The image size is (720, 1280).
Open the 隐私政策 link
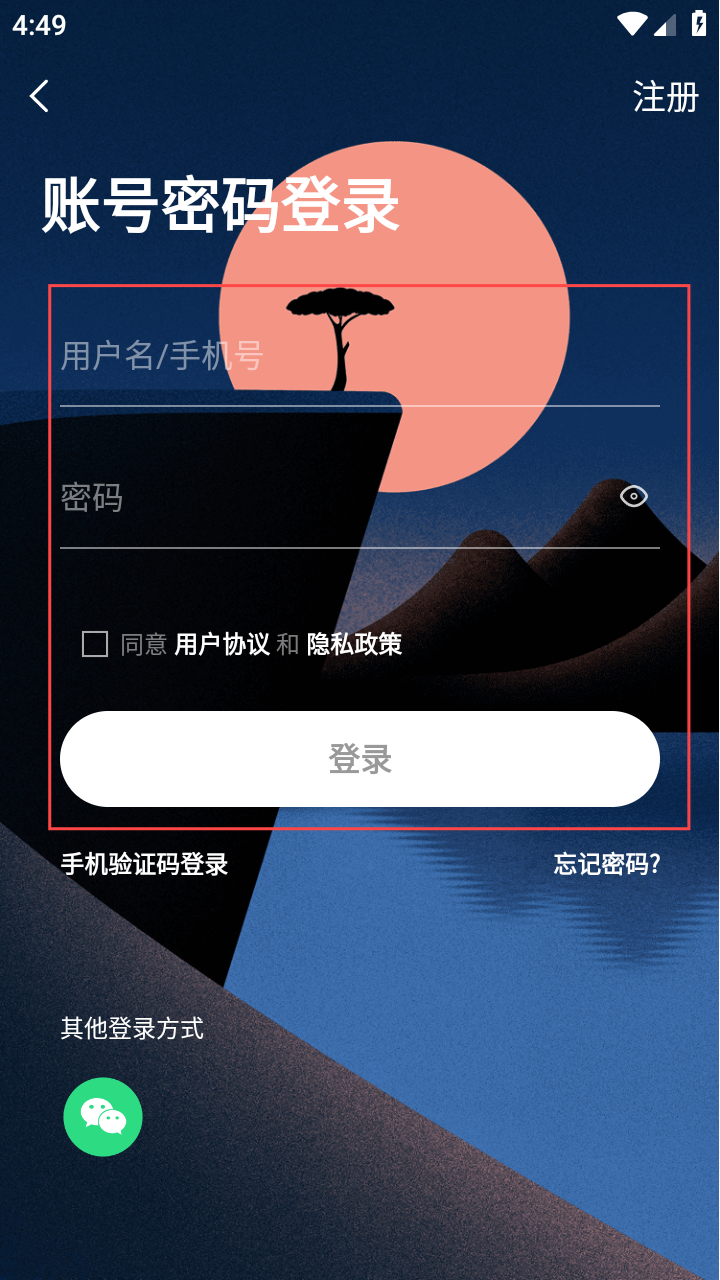pos(354,644)
